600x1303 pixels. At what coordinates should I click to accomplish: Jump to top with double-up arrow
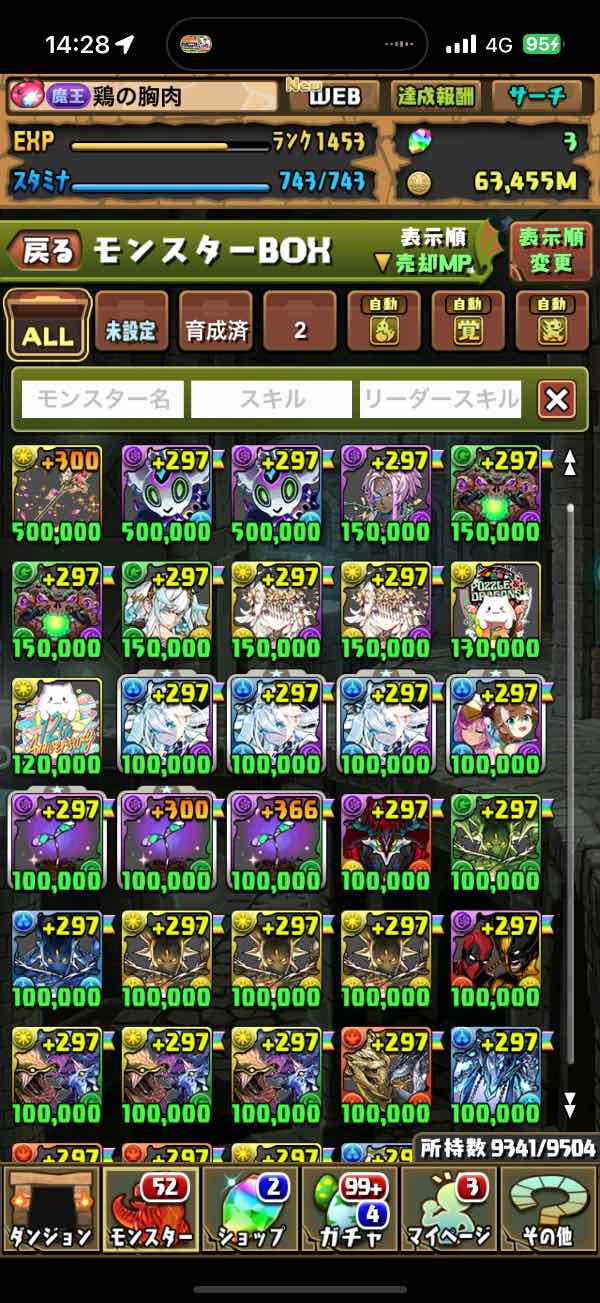click(570, 462)
